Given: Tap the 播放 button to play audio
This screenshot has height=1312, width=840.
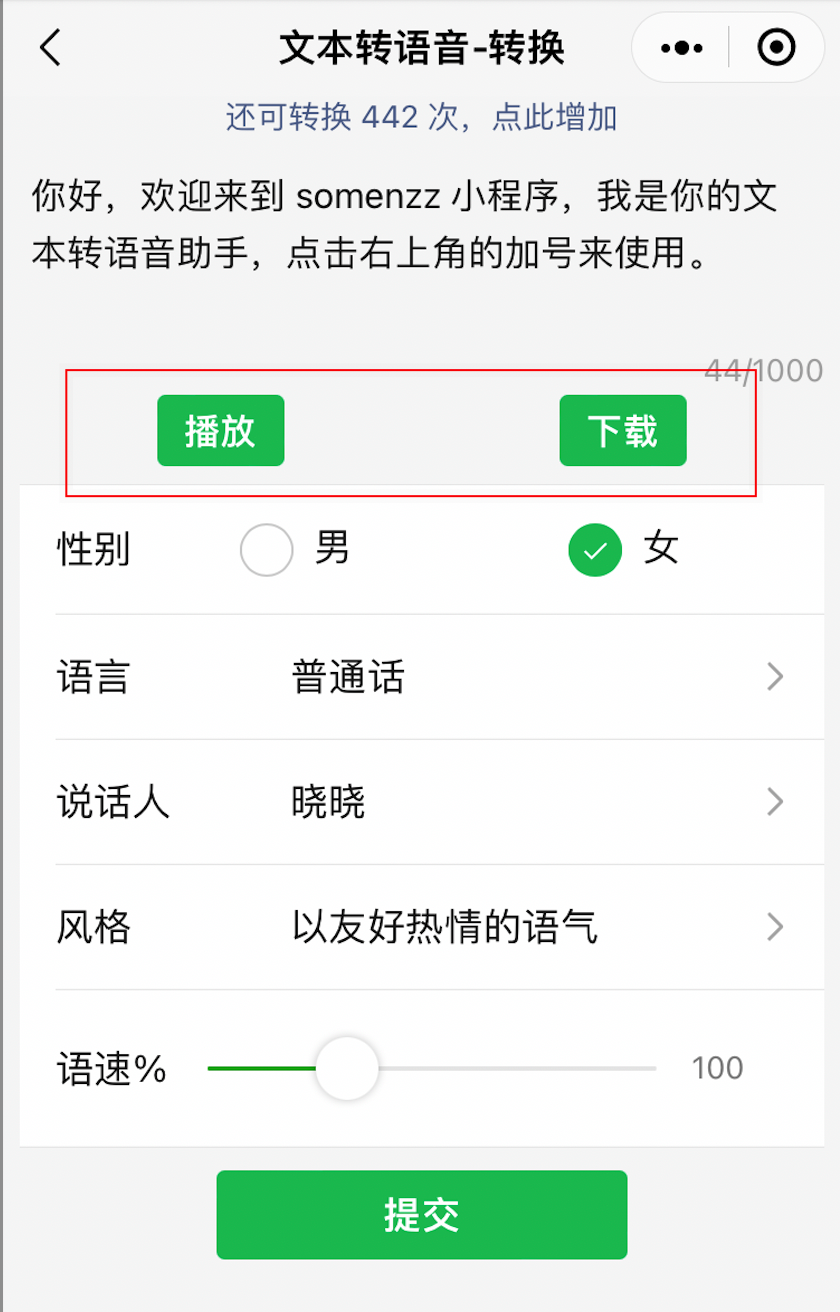Looking at the screenshot, I should tap(220, 430).
